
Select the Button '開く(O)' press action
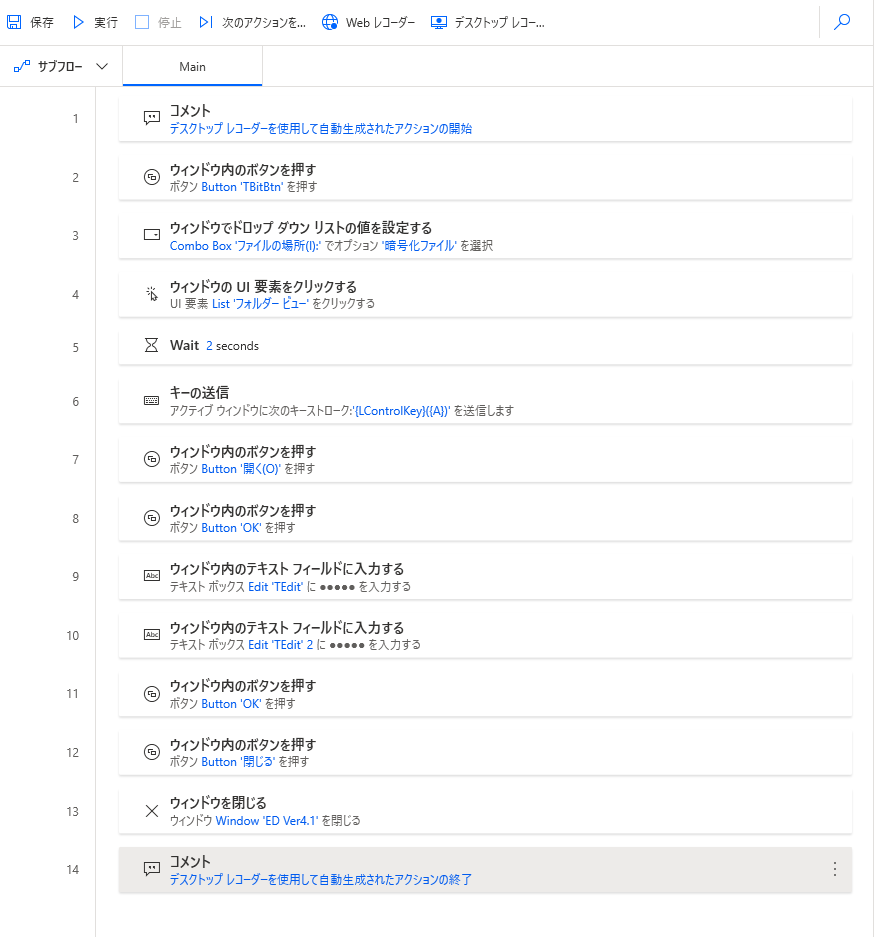coord(485,459)
